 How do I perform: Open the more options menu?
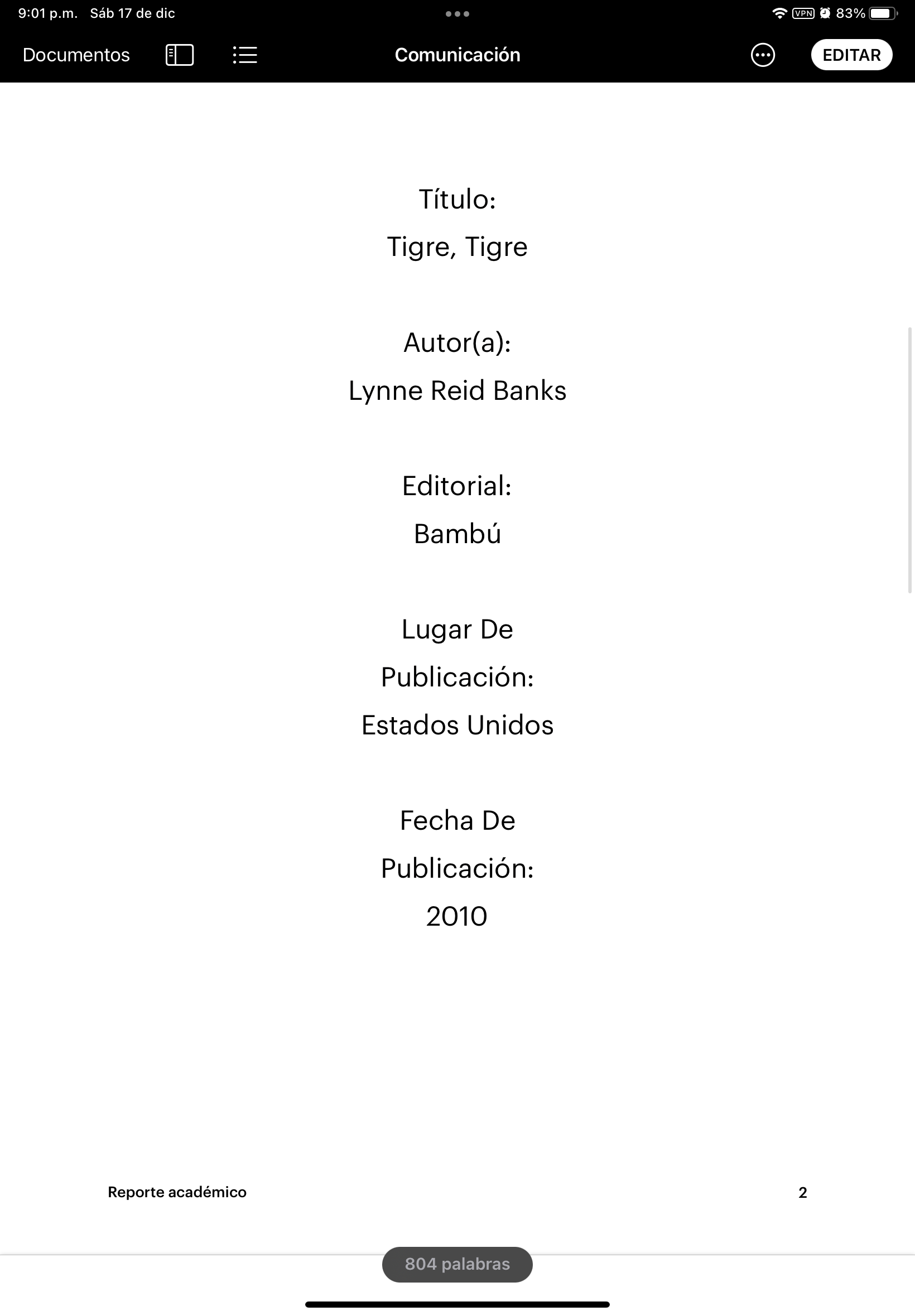763,55
